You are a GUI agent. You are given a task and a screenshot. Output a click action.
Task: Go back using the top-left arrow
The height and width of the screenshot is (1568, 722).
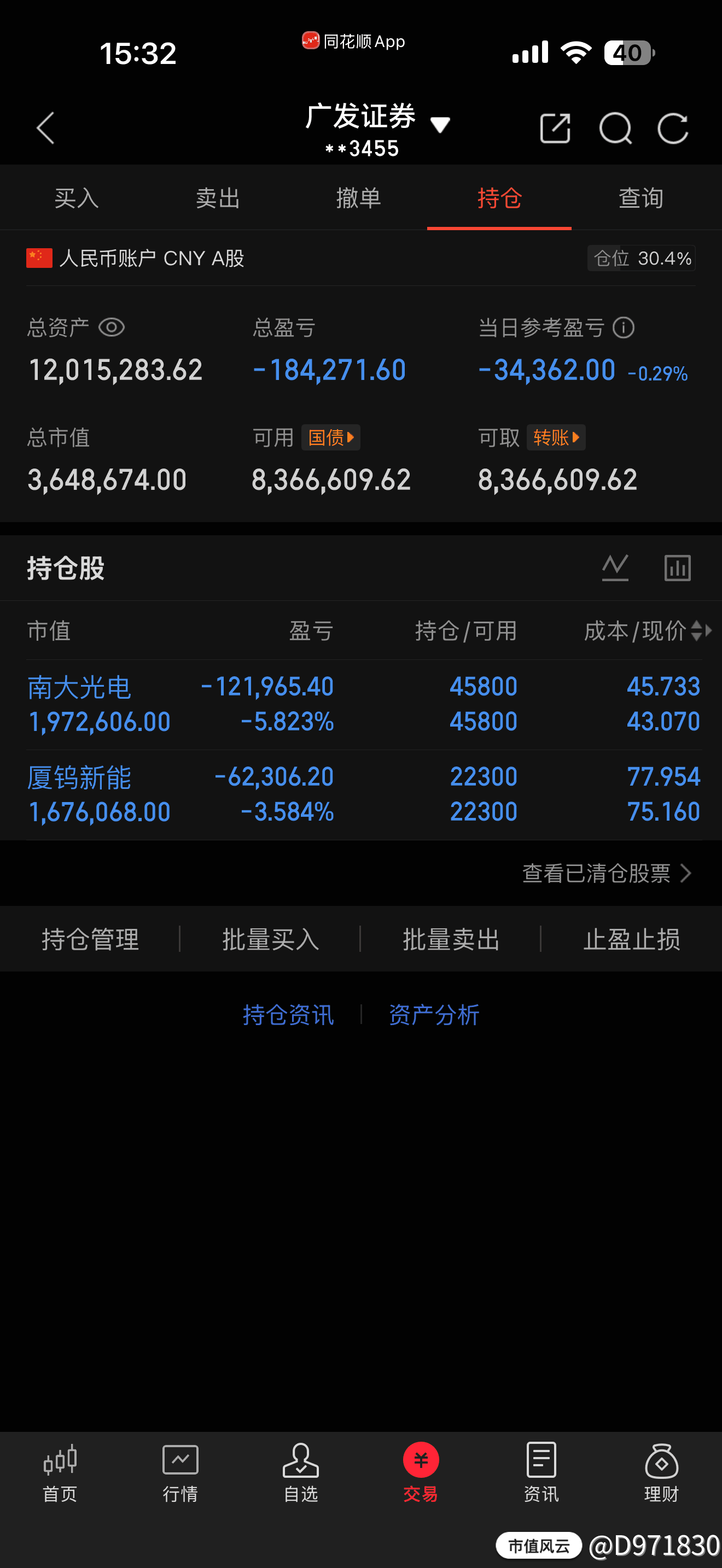[x=45, y=128]
